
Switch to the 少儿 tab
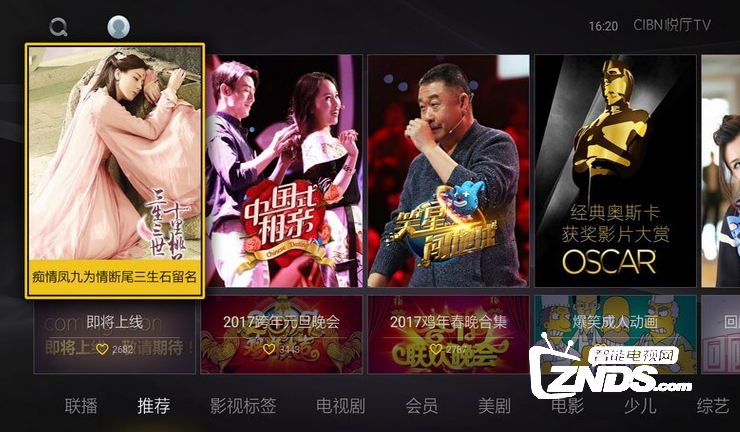[x=640, y=406]
